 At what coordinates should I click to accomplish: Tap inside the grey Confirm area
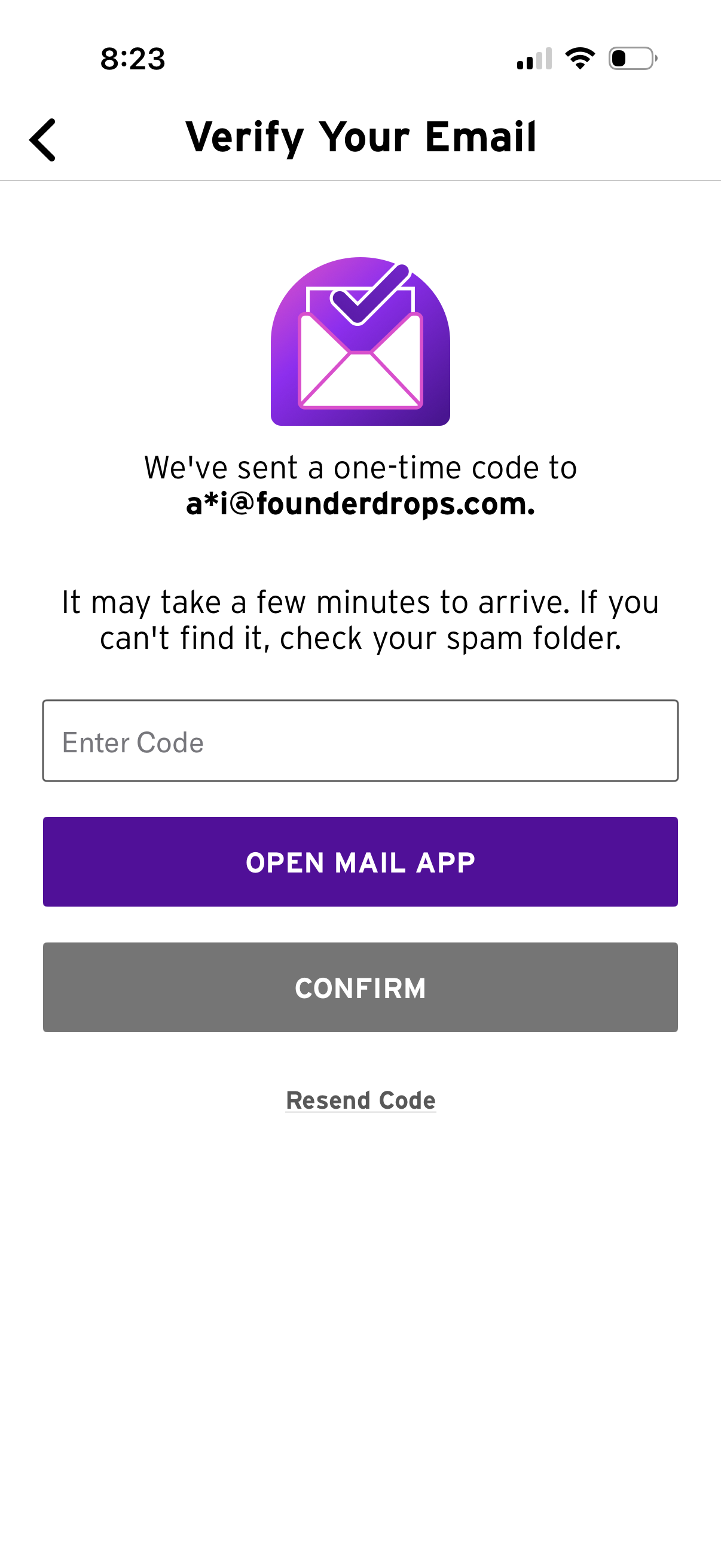(x=360, y=987)
